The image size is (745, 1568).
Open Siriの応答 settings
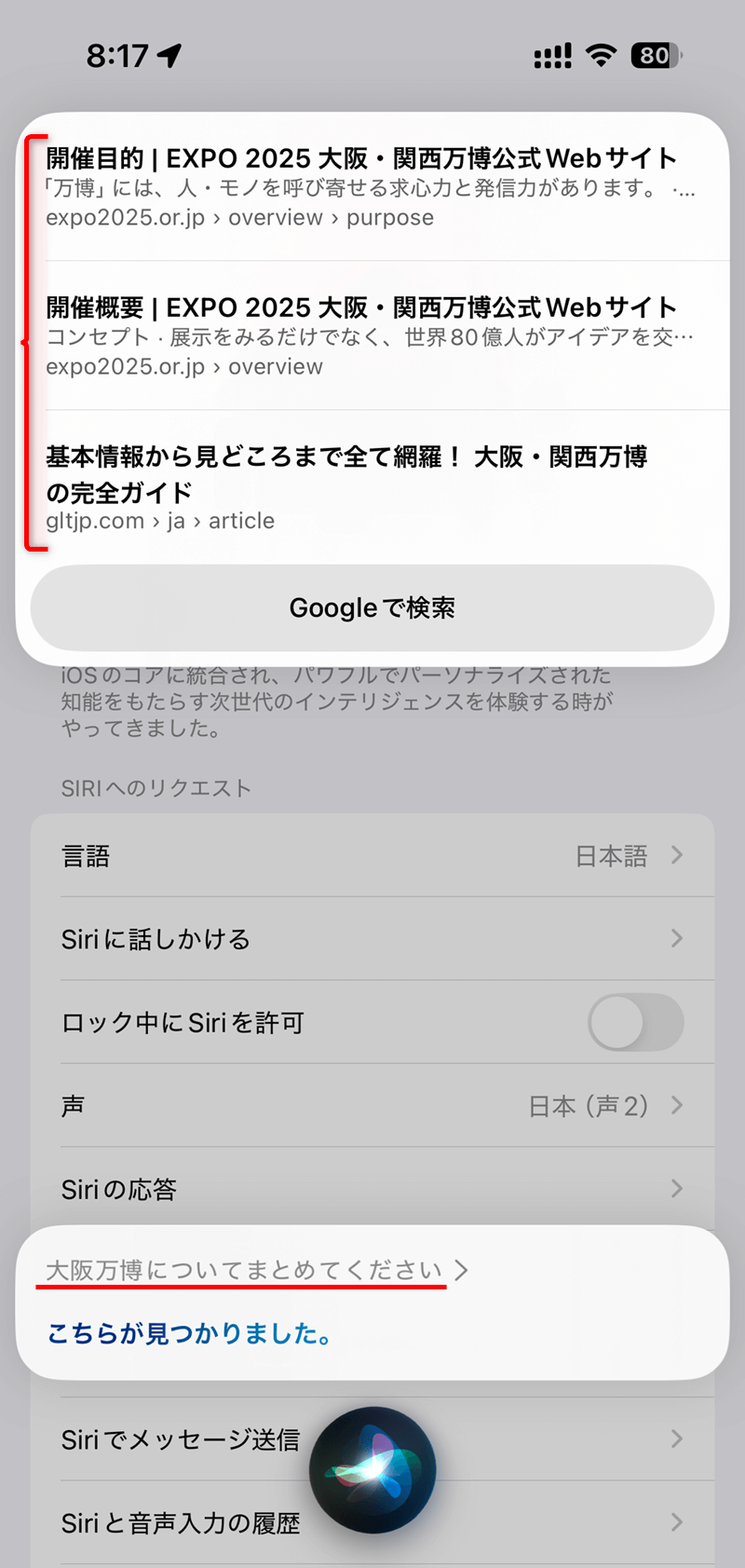(x=372, y=1188)
